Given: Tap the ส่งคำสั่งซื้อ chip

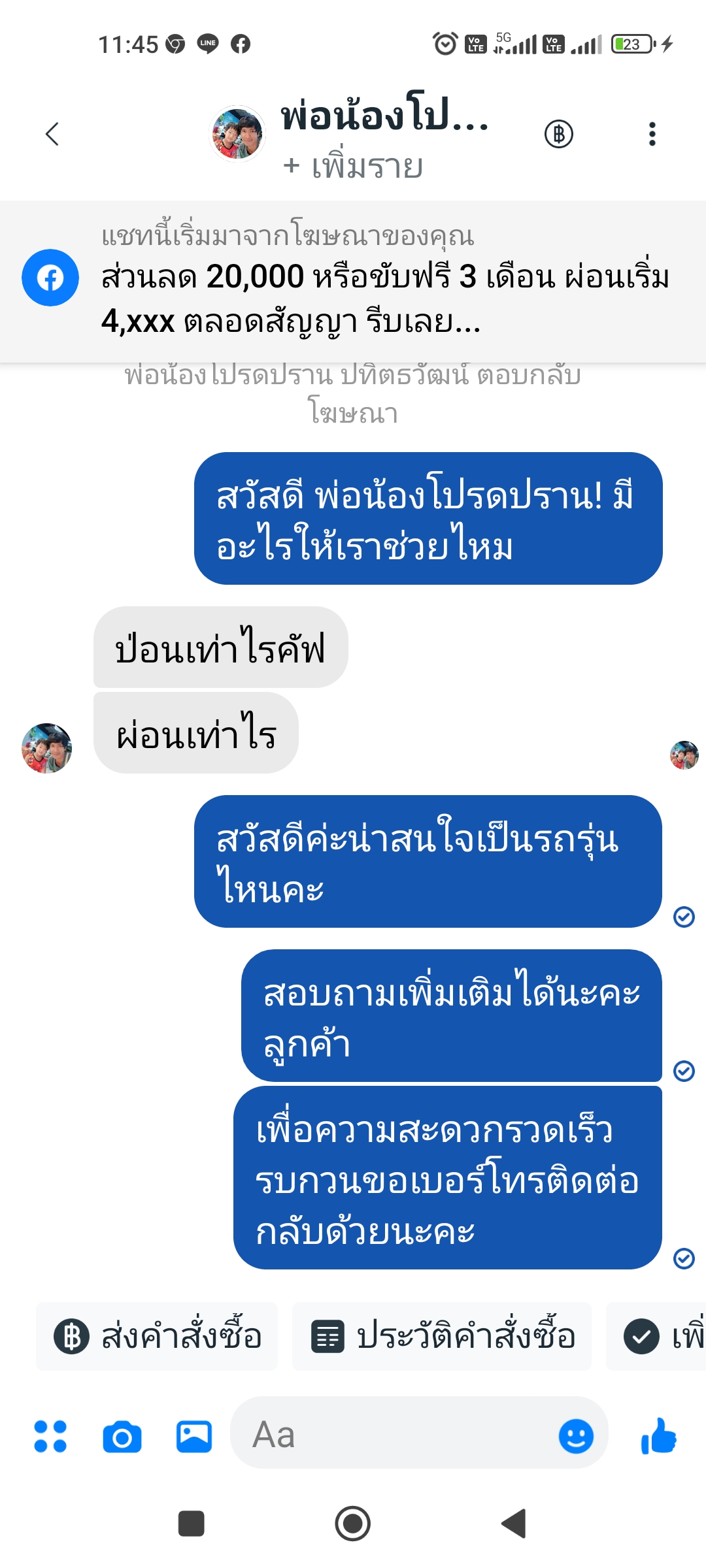Looking at the screenshot, I should point(158,1336).
